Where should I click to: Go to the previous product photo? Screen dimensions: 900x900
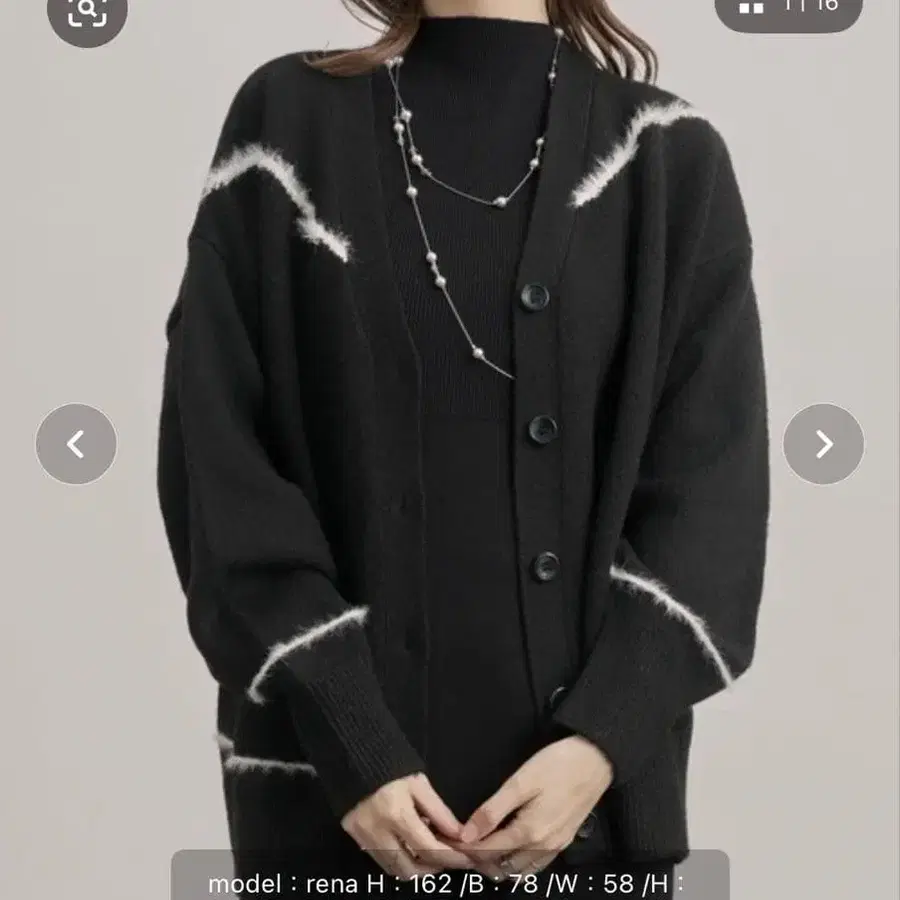click(x=76, y=444)
